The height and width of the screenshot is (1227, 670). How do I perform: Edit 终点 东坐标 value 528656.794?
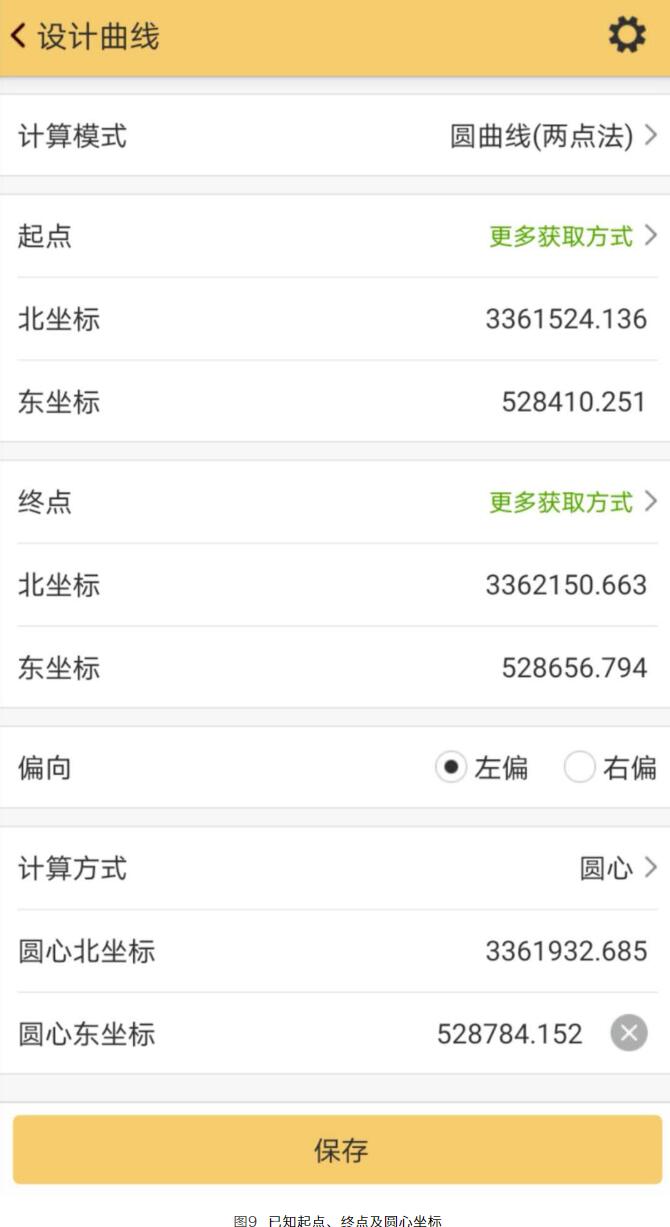point(574,668)
